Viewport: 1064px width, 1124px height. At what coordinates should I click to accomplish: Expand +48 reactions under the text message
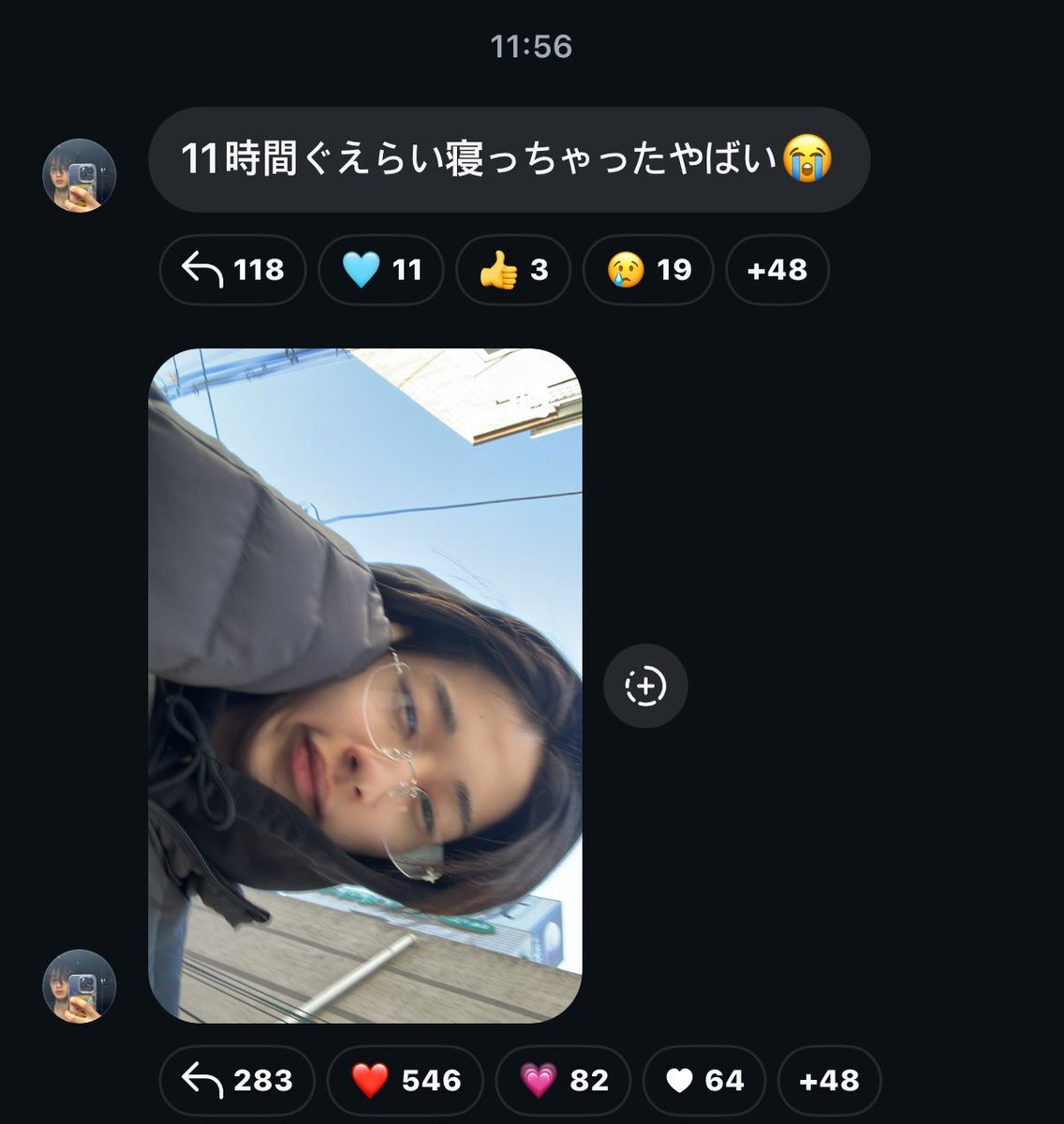(776, 270)
